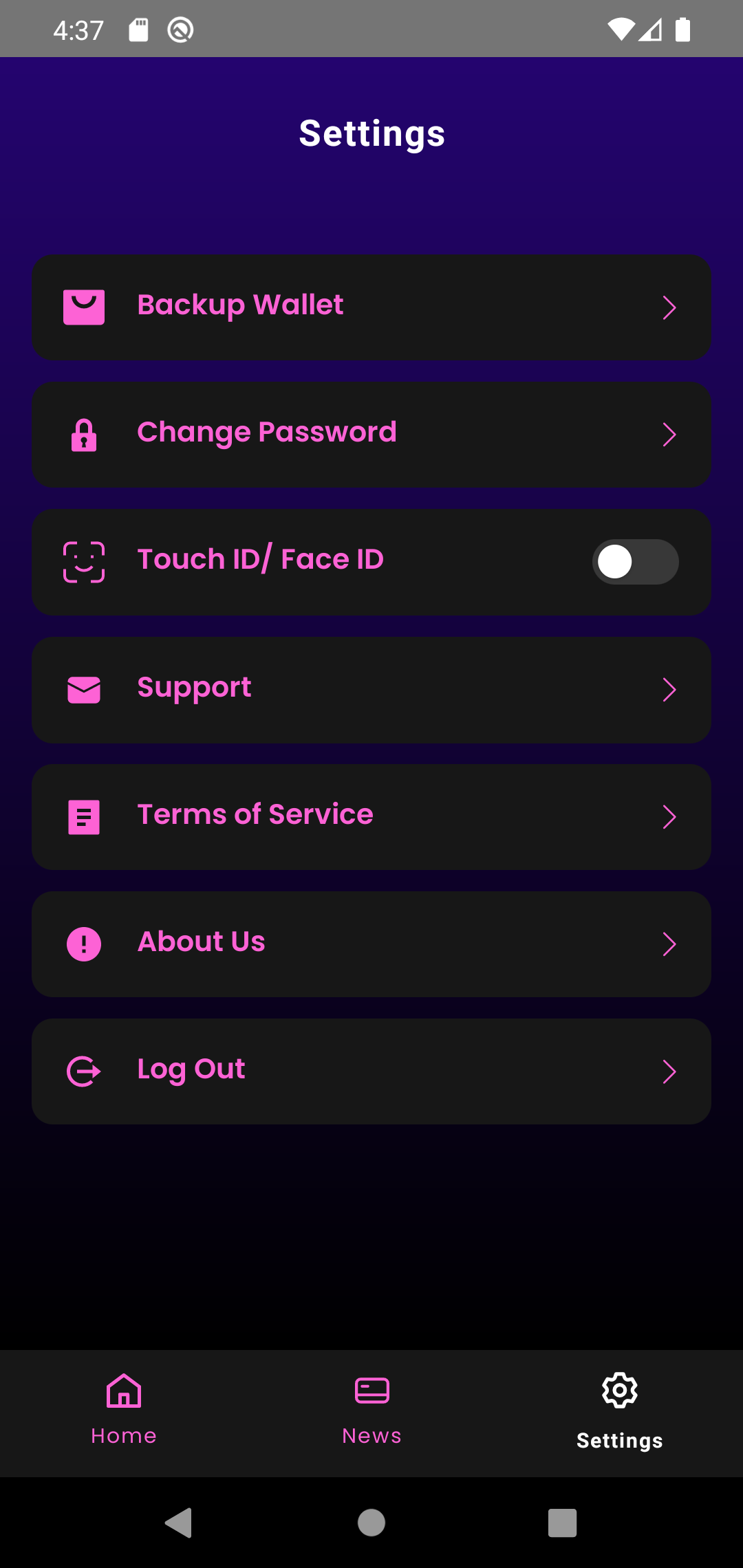Open About Us page

[x=371, y=944]
